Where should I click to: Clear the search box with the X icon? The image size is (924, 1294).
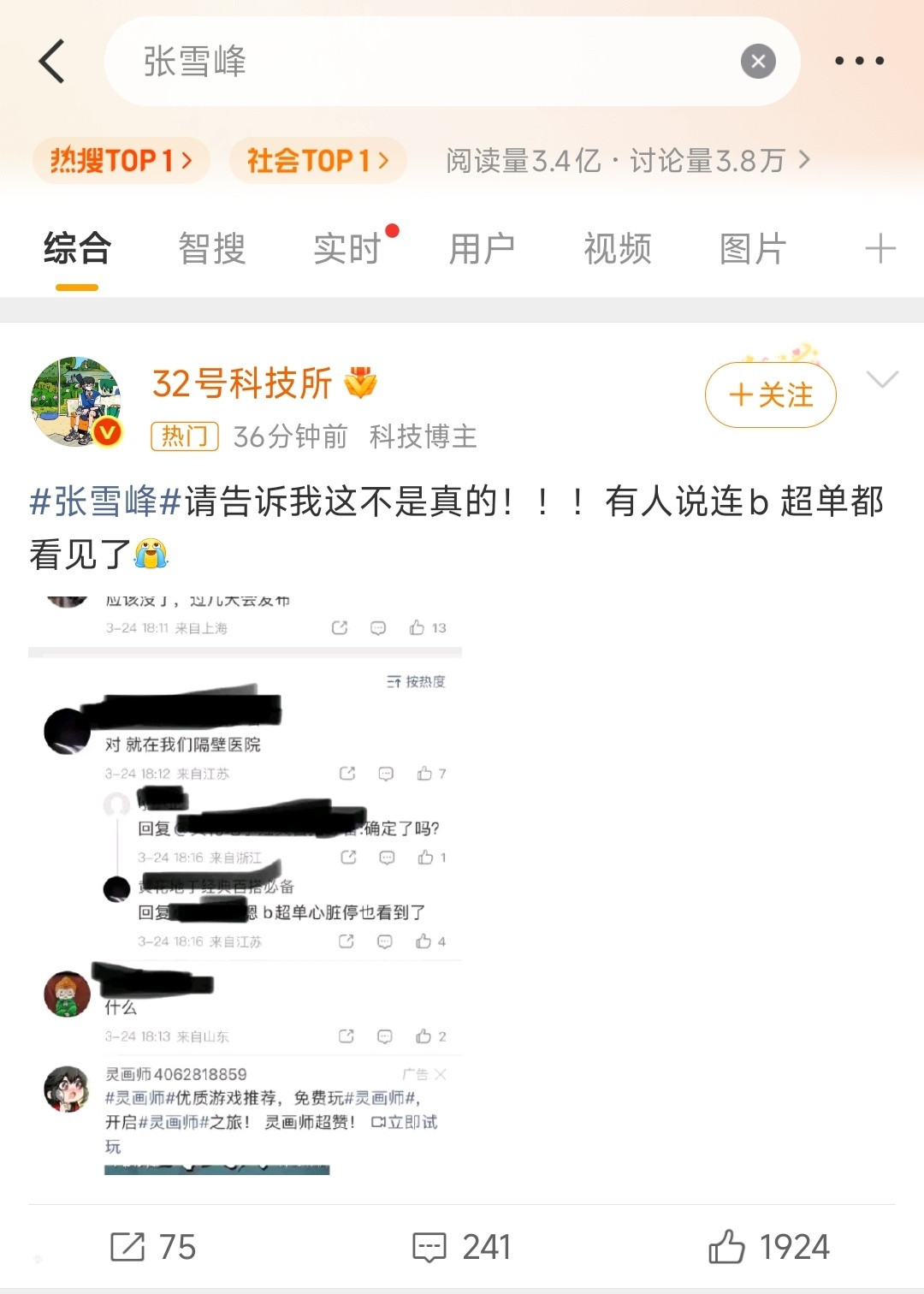(x=758, y=61)
